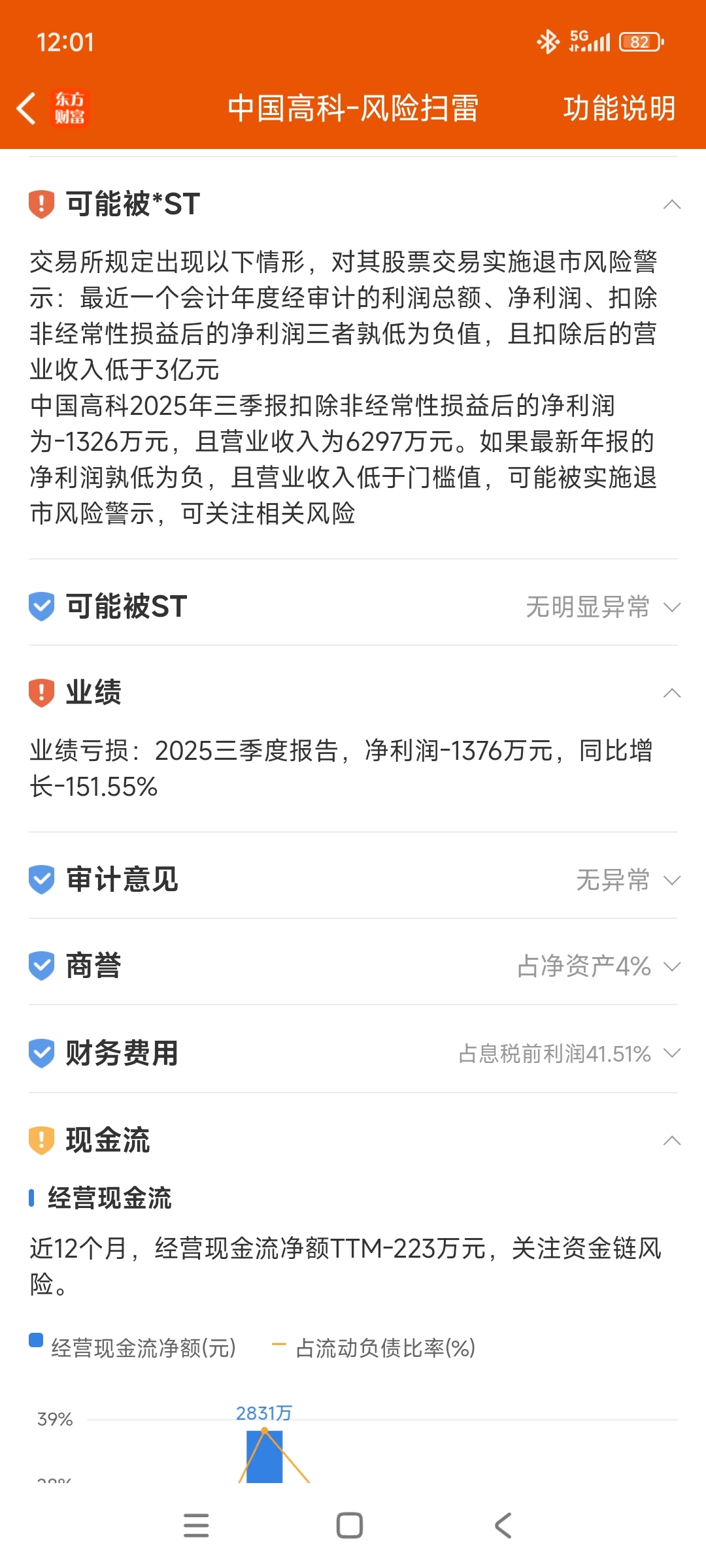The height and width of the screenshot is (1568, 706).
Task: Expand the 商誉 row
Action: pyautogui.click(x=671, y=966)
